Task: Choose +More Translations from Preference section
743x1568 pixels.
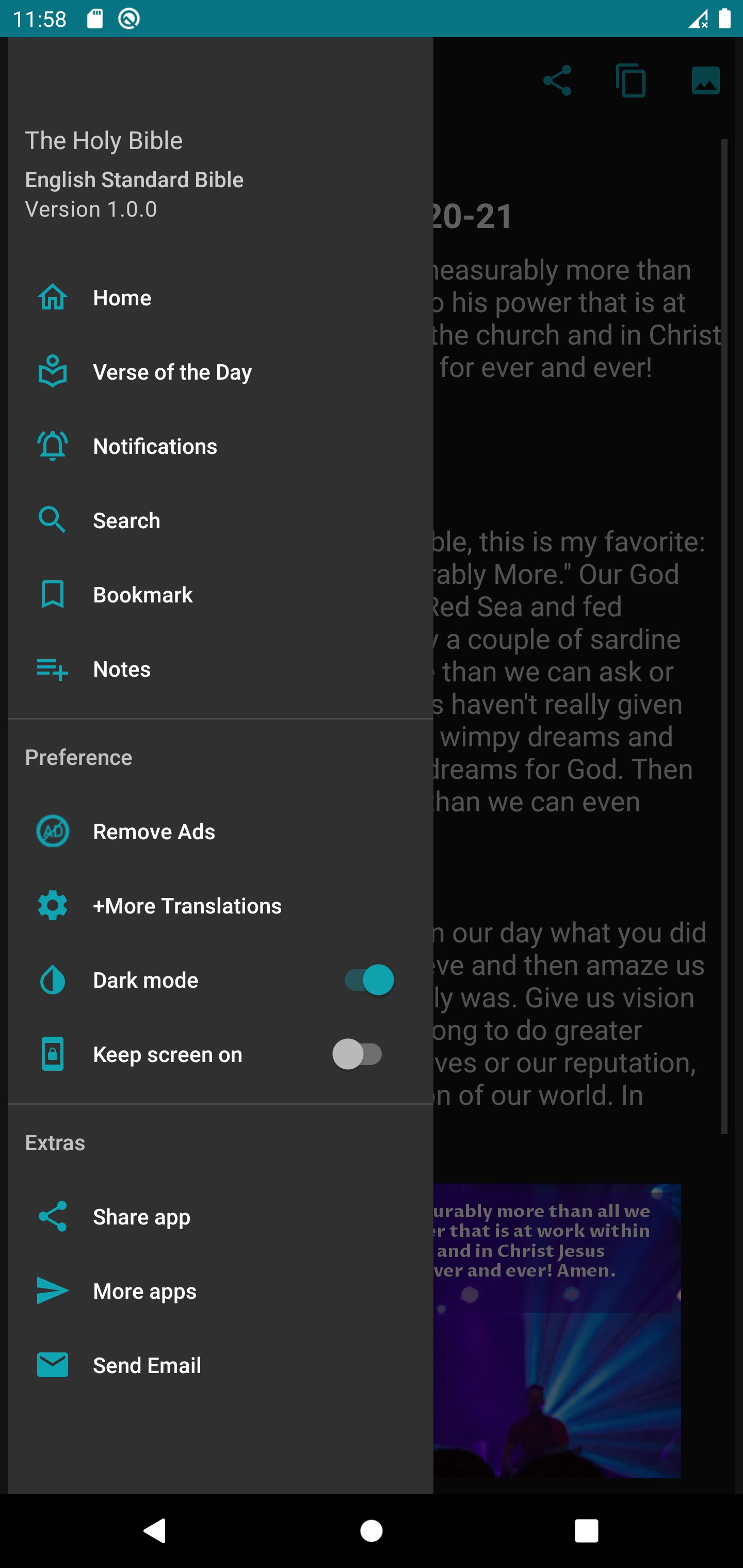Action: click(x=186, y=905)
